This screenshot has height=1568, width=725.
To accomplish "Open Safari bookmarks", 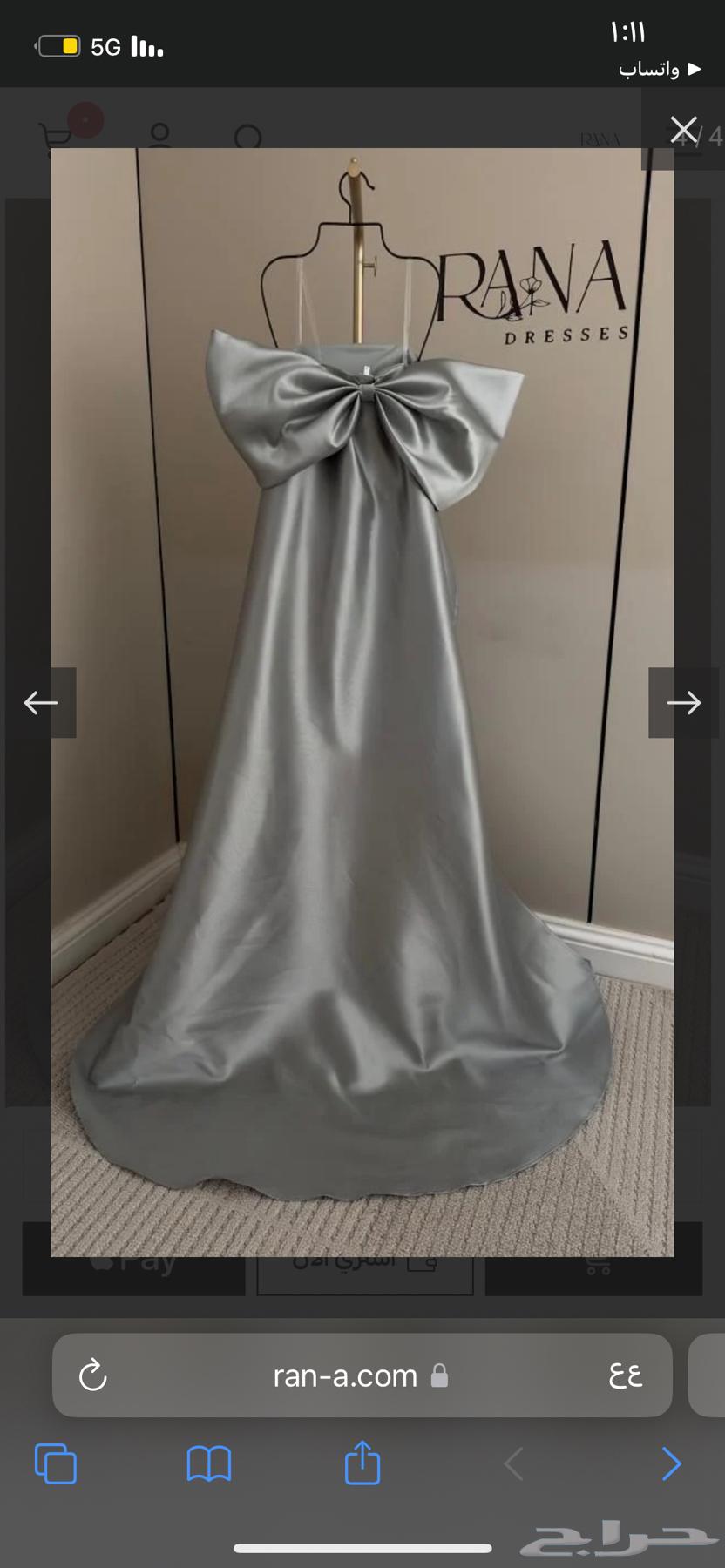I will click(x=209, y=1463).
